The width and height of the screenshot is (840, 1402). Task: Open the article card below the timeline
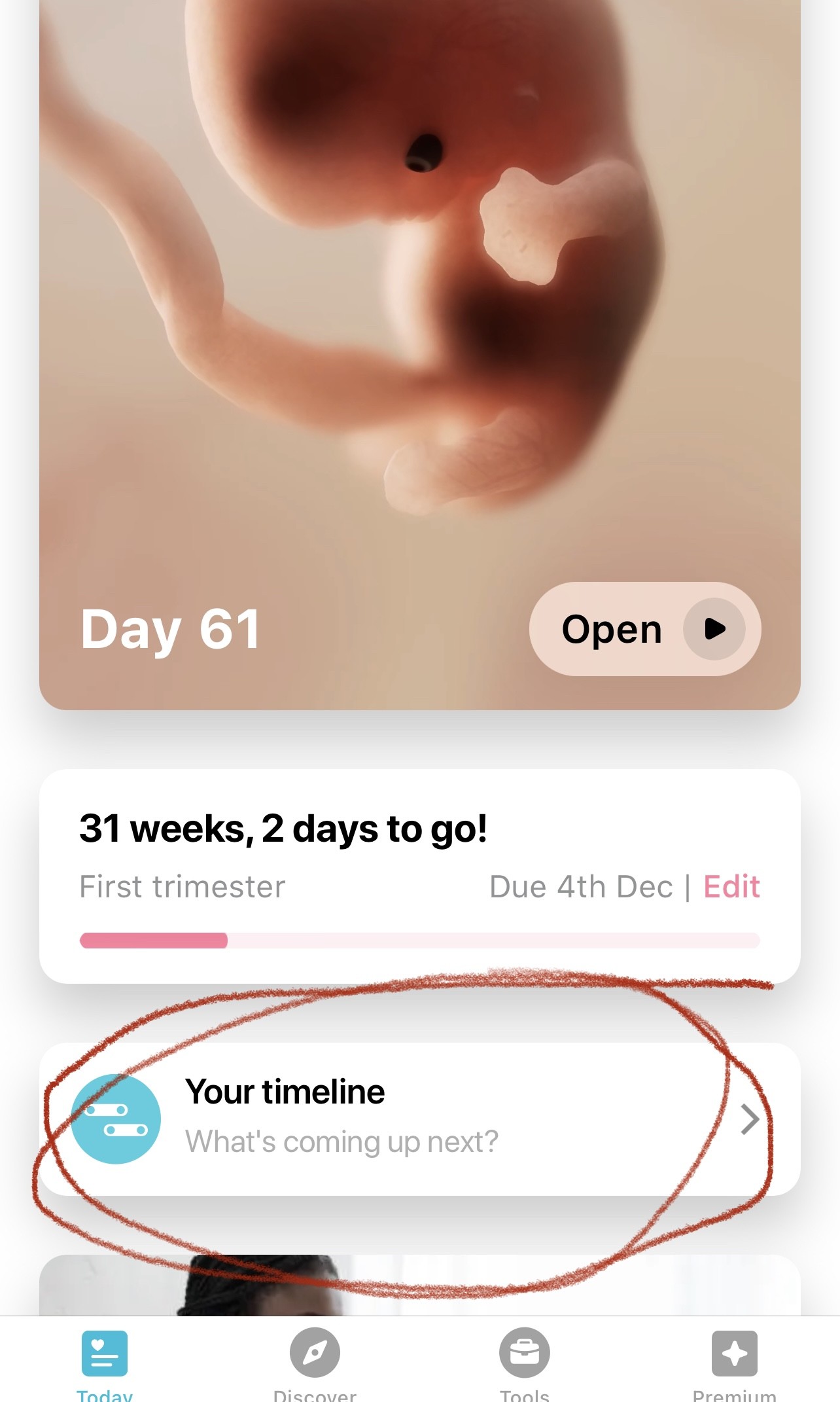point(419,1285)
